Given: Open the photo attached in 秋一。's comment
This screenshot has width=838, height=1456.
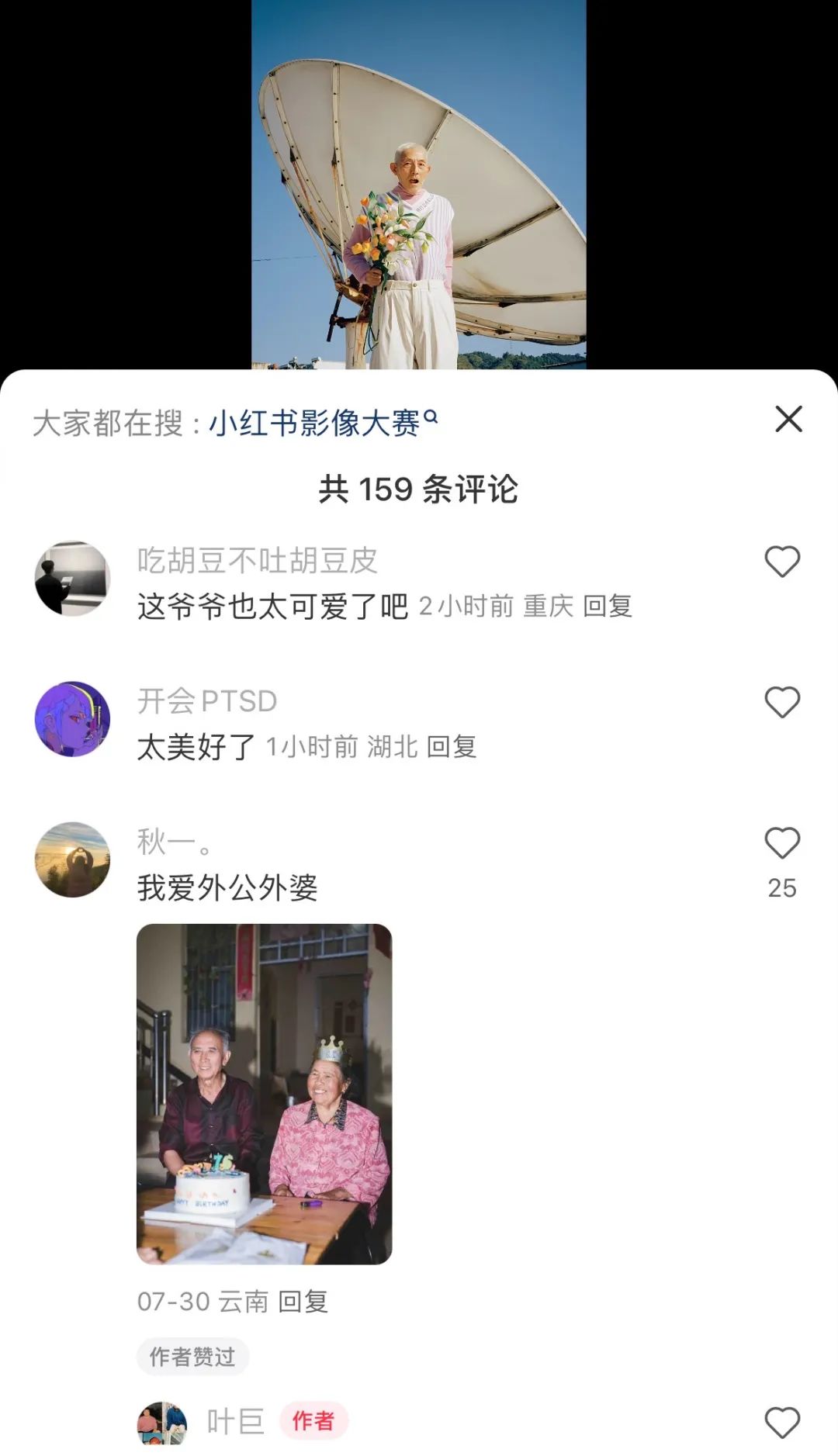Looking at the screenshot, I should click(265, 1094).
